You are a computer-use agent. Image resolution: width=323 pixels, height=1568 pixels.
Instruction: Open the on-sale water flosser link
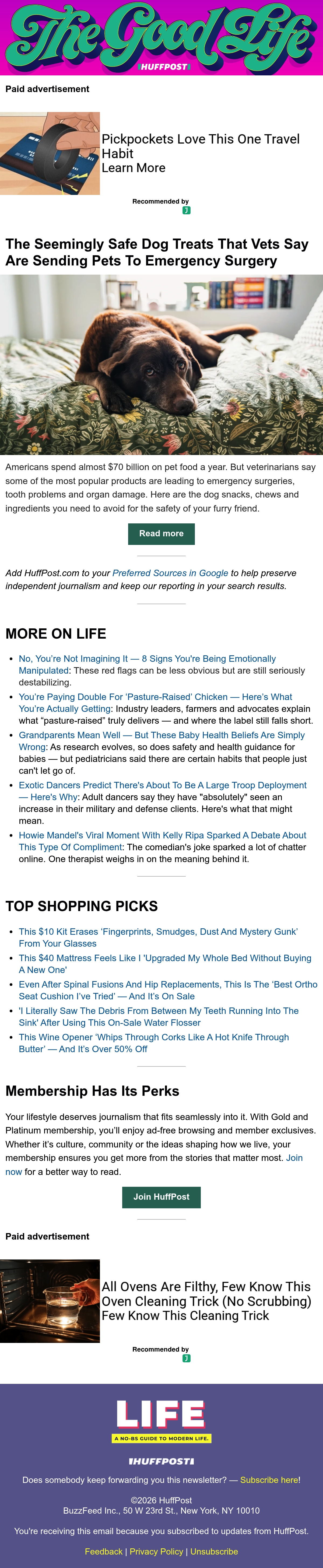[x=159, y=1017]
